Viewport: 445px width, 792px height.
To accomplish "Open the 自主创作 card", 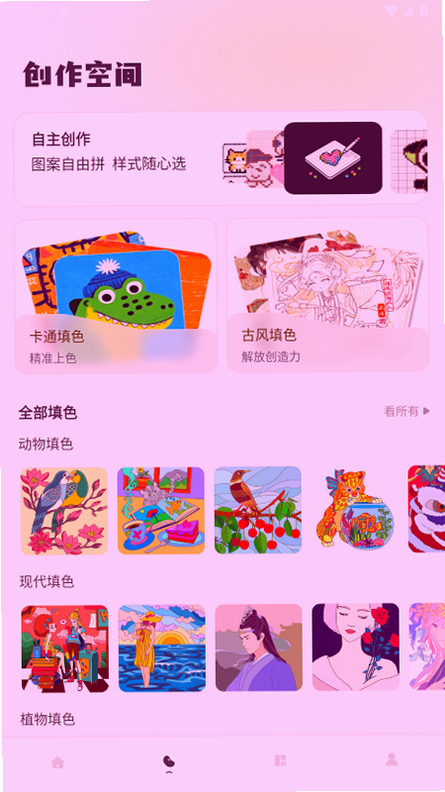I will 221,159.
